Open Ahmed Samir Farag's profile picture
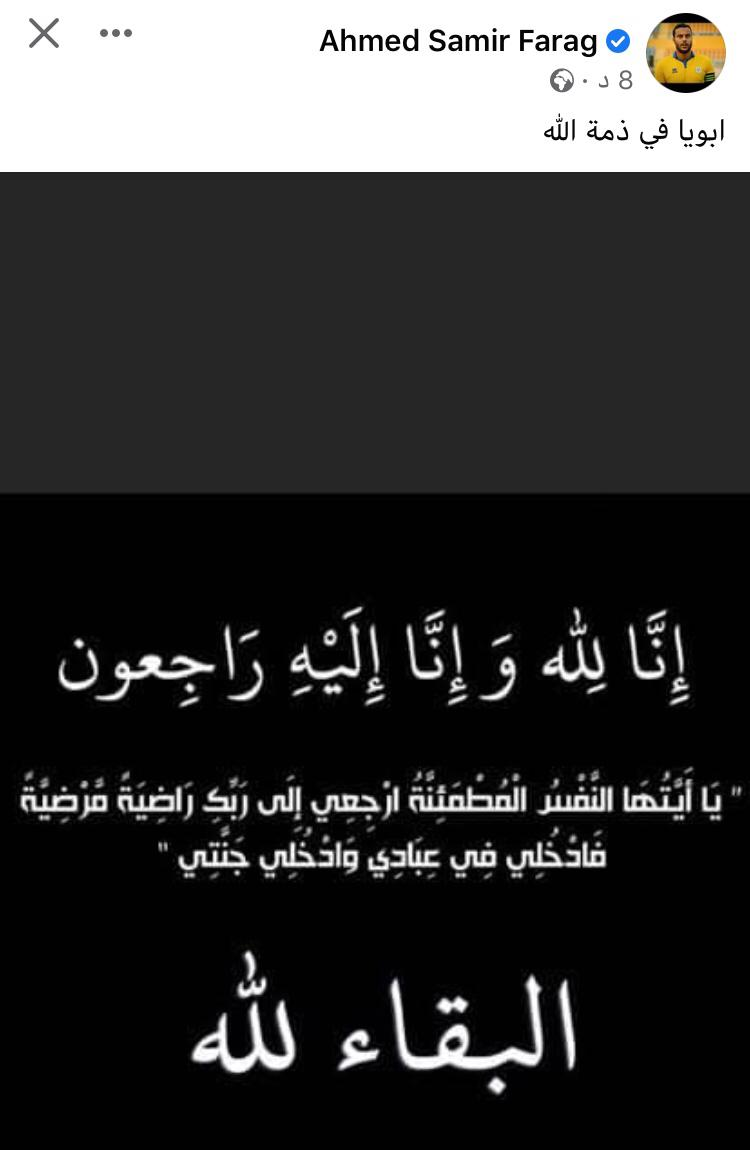This screenshot has height=1150, width=750. coord(686,53)
